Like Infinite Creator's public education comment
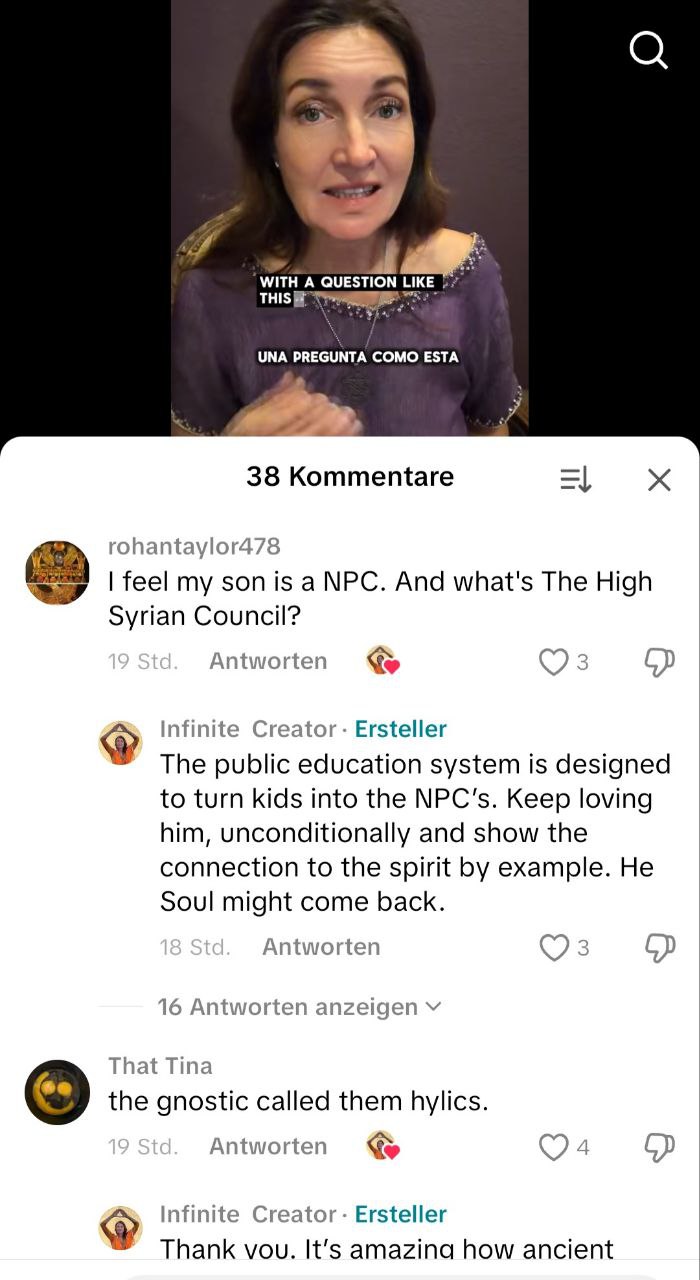700x1280 pixels. (554, 947)
